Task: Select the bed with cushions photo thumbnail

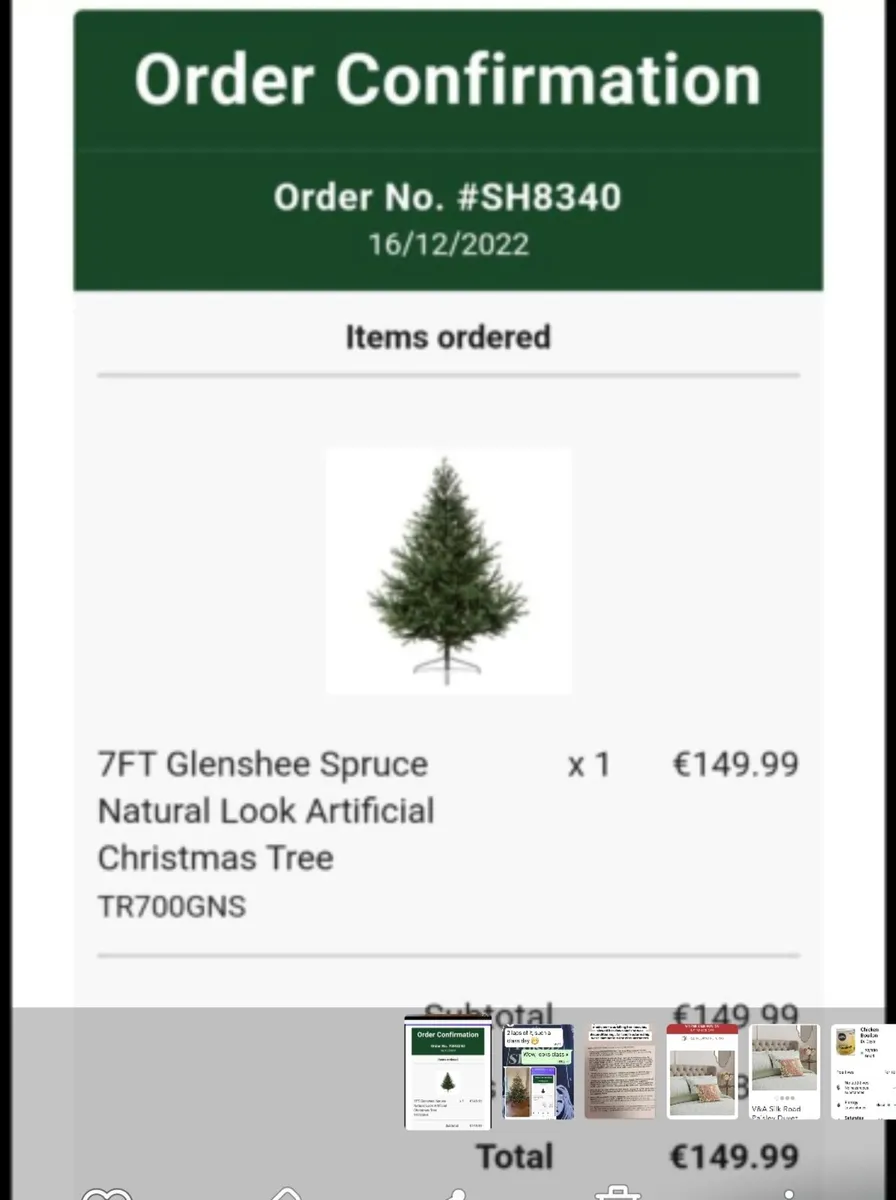Action: [702, 1070]
